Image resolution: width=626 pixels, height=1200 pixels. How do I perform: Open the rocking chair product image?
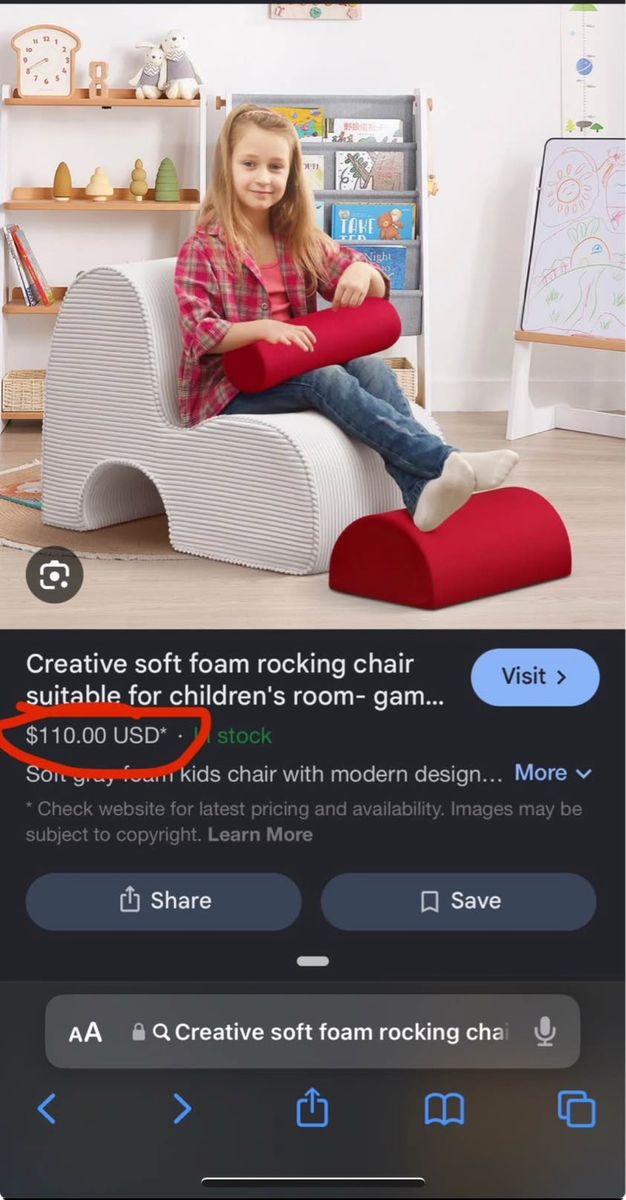(313, 314)
